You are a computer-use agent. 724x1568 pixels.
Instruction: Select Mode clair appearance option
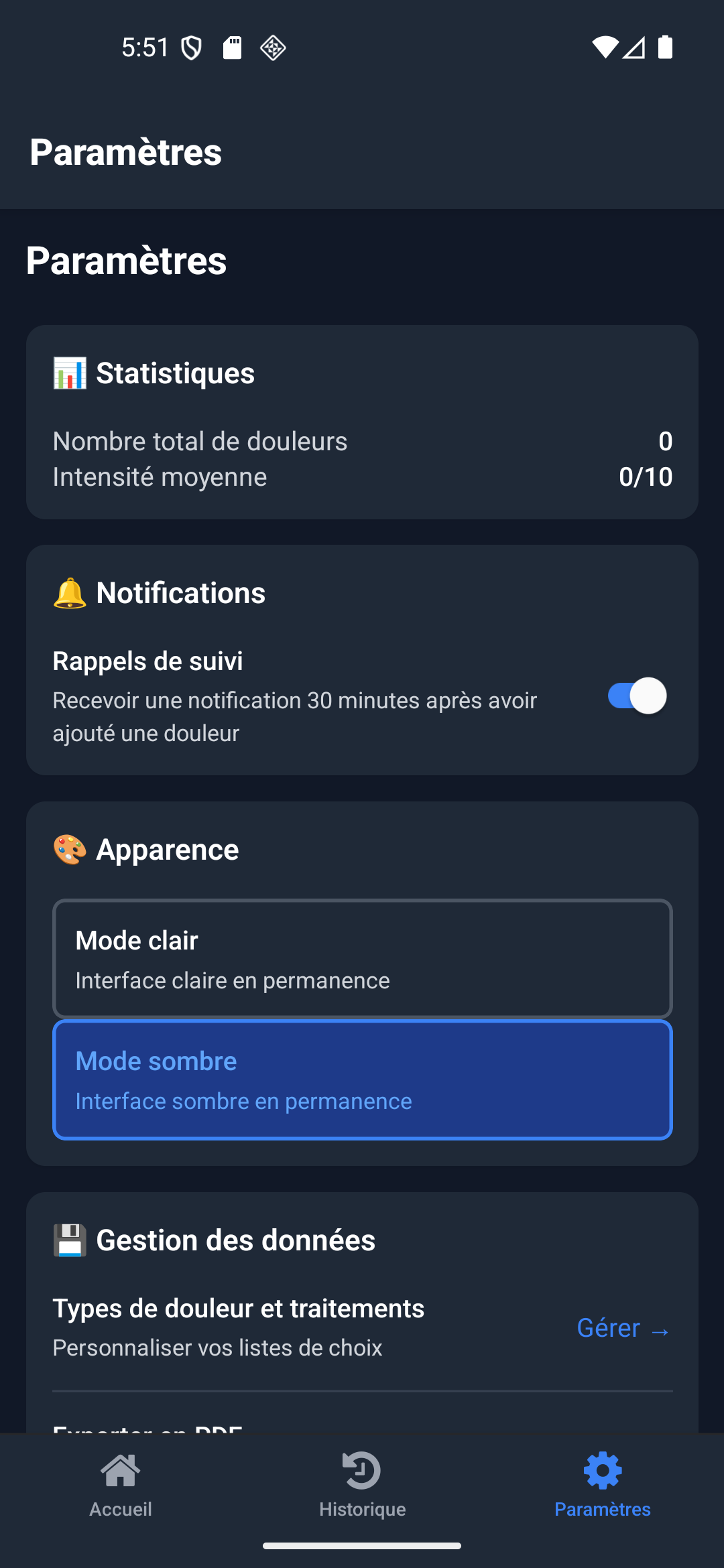(362, 959)
